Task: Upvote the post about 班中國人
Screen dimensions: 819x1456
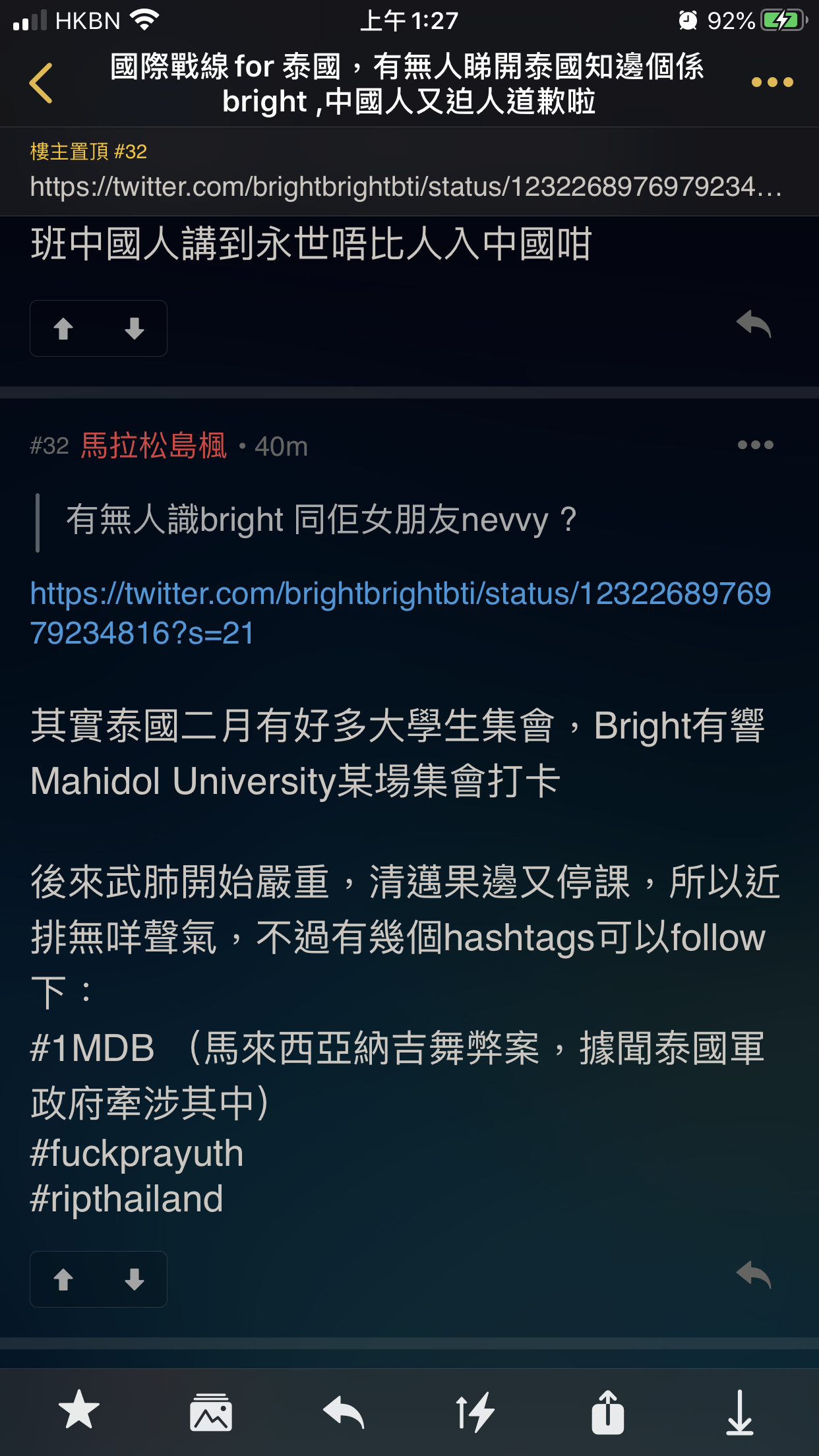Action: pos(63,328)
